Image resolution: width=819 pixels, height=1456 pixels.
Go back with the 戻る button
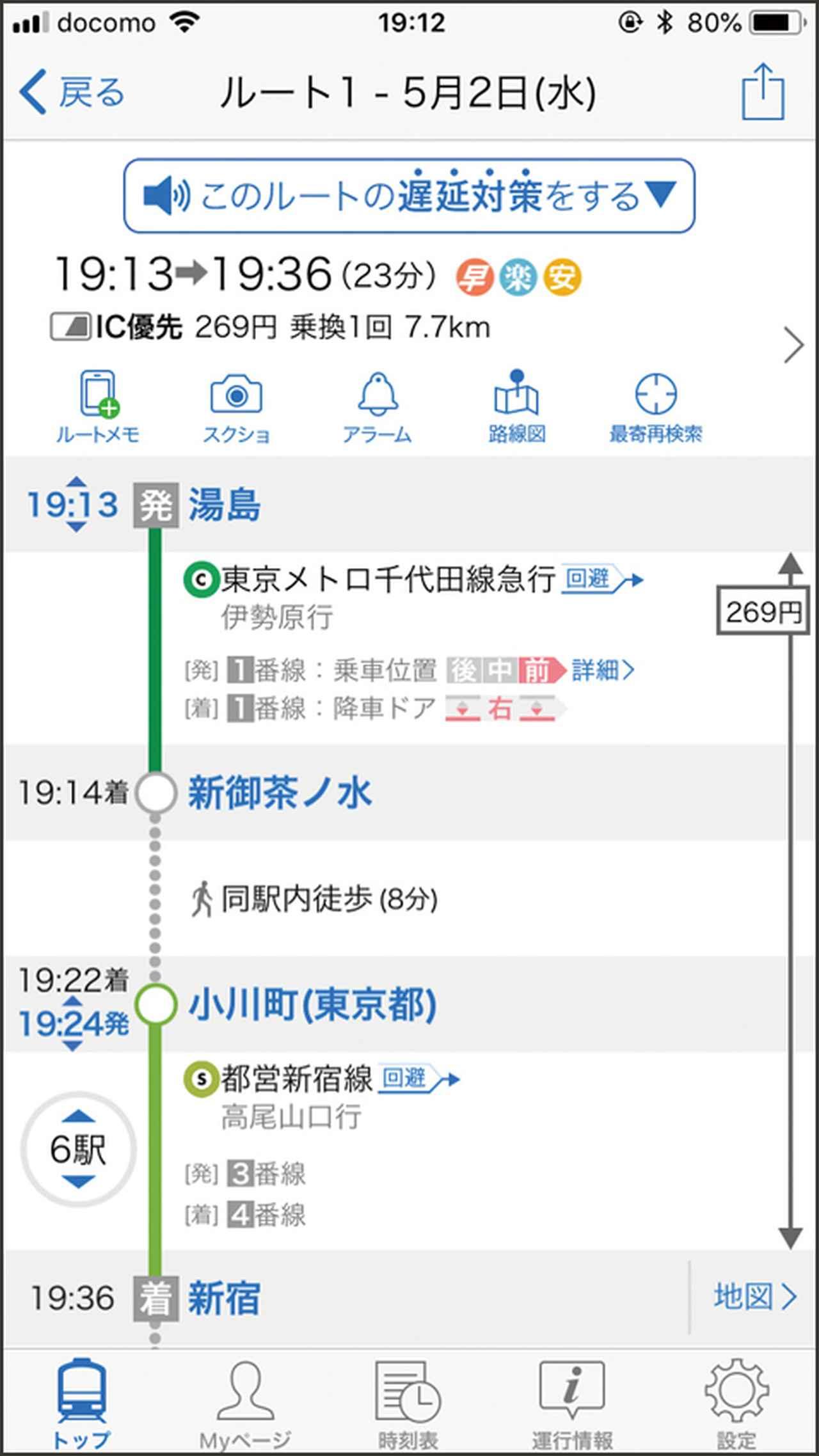tap(72, 92)
